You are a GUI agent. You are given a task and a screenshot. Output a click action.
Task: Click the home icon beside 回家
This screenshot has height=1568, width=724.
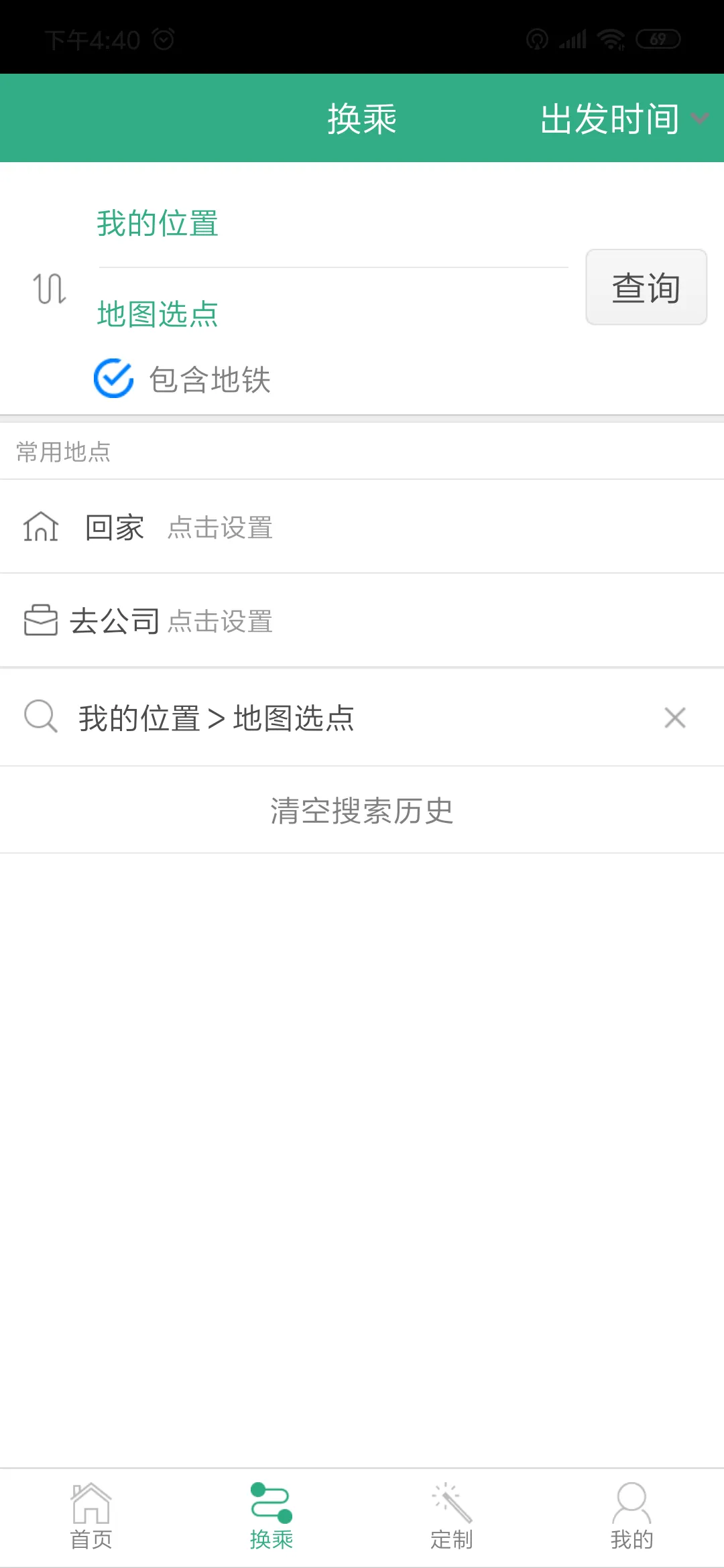coord(42,528)
